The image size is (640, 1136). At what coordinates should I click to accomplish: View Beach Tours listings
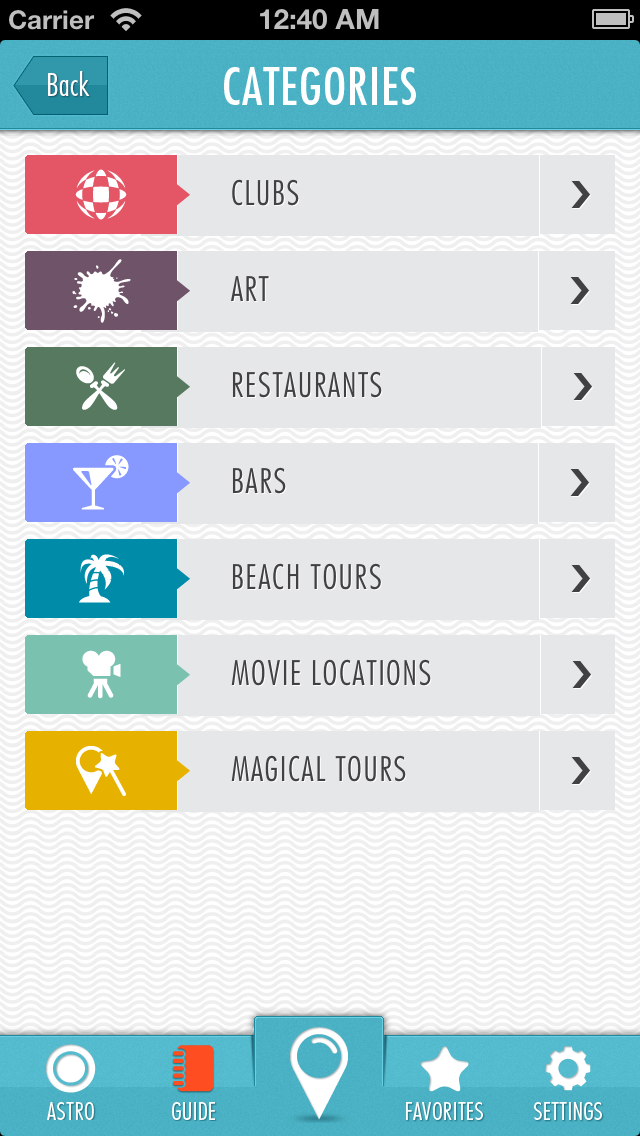pos(320,578)
